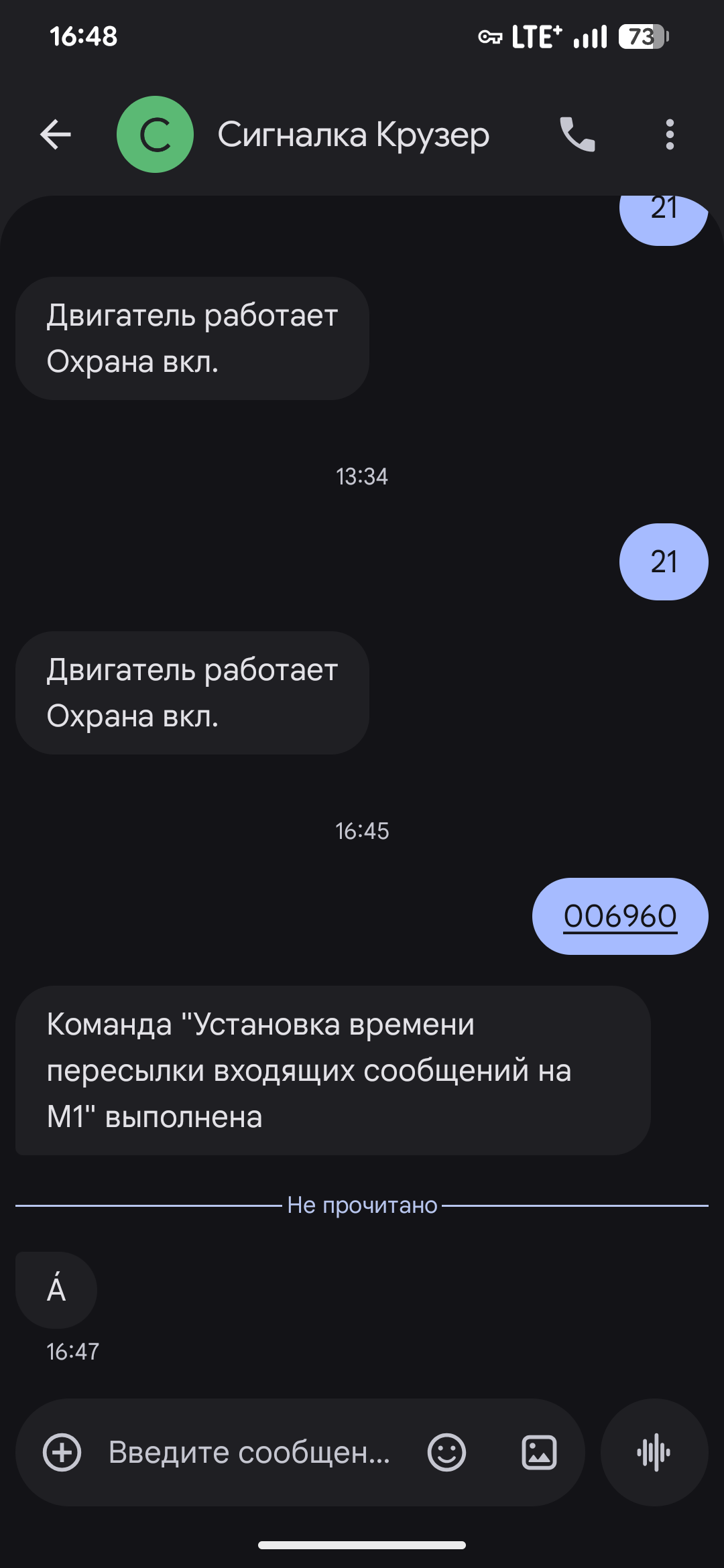
Task: Go back to the conversations list
Action: 56,135
